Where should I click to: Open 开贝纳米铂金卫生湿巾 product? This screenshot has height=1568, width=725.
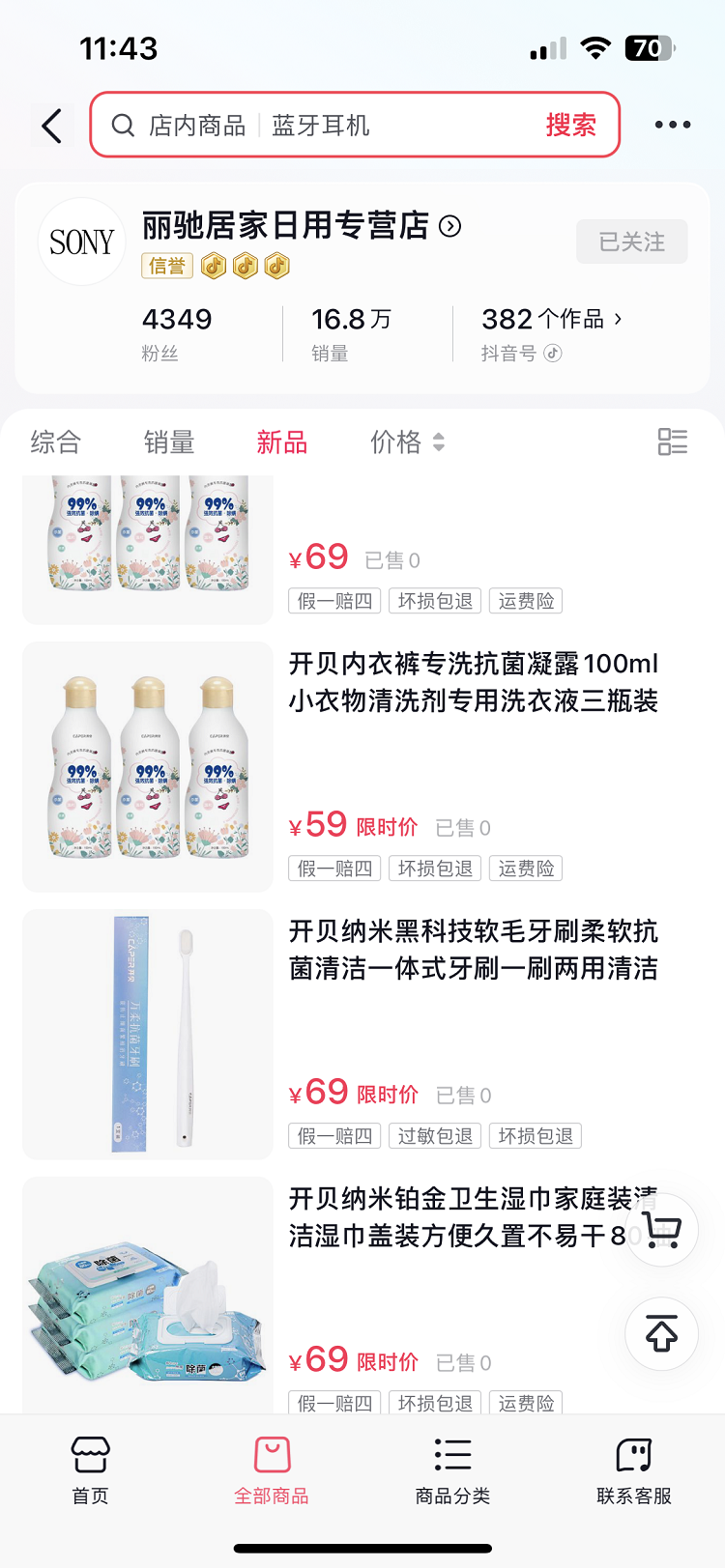point(454,1217)
